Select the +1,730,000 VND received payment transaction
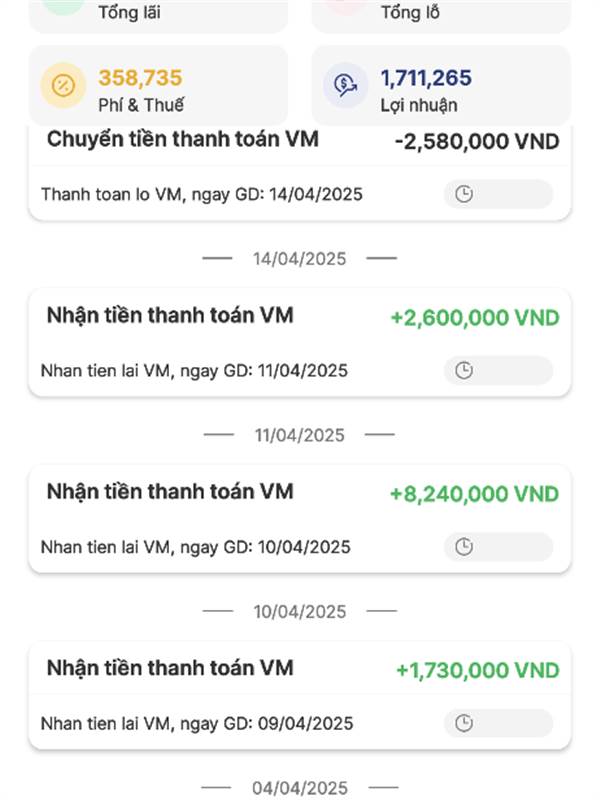The height and width of the screenshot is (800, 600). (299, 695)
